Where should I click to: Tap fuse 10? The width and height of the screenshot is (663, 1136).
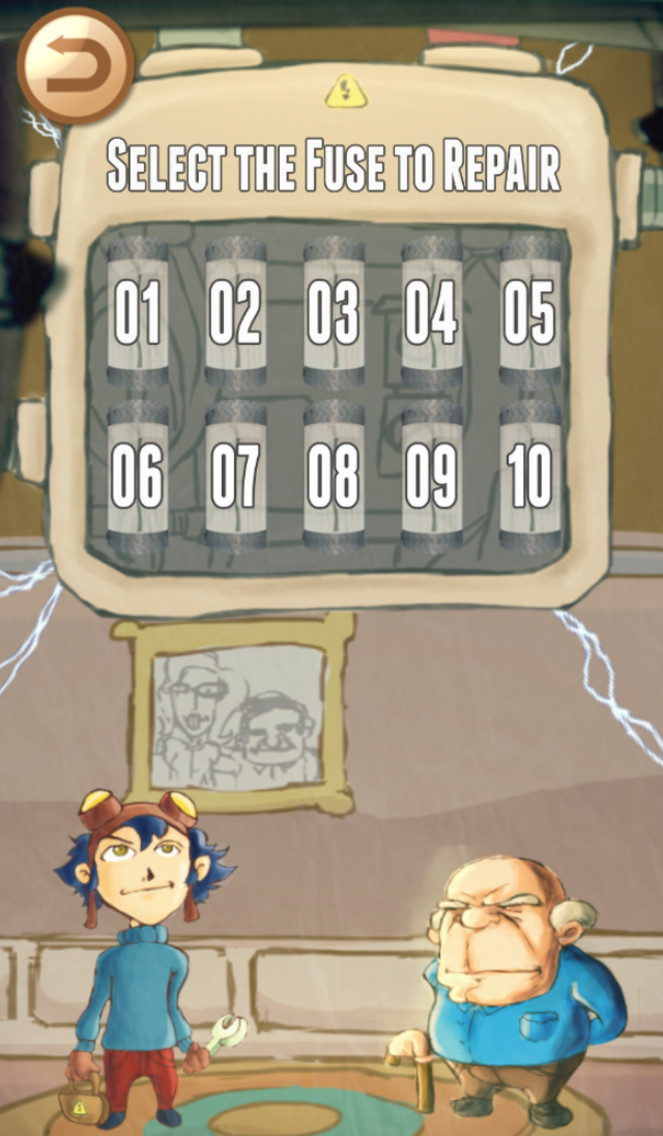pos(530,476)
